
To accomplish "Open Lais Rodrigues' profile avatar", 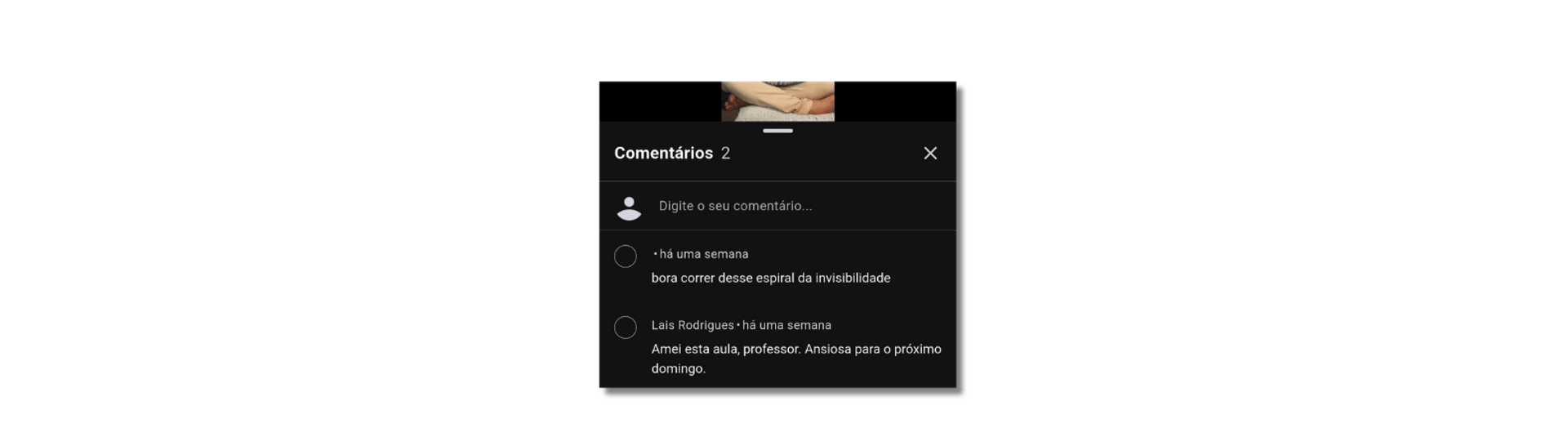I will coord(626,328).
